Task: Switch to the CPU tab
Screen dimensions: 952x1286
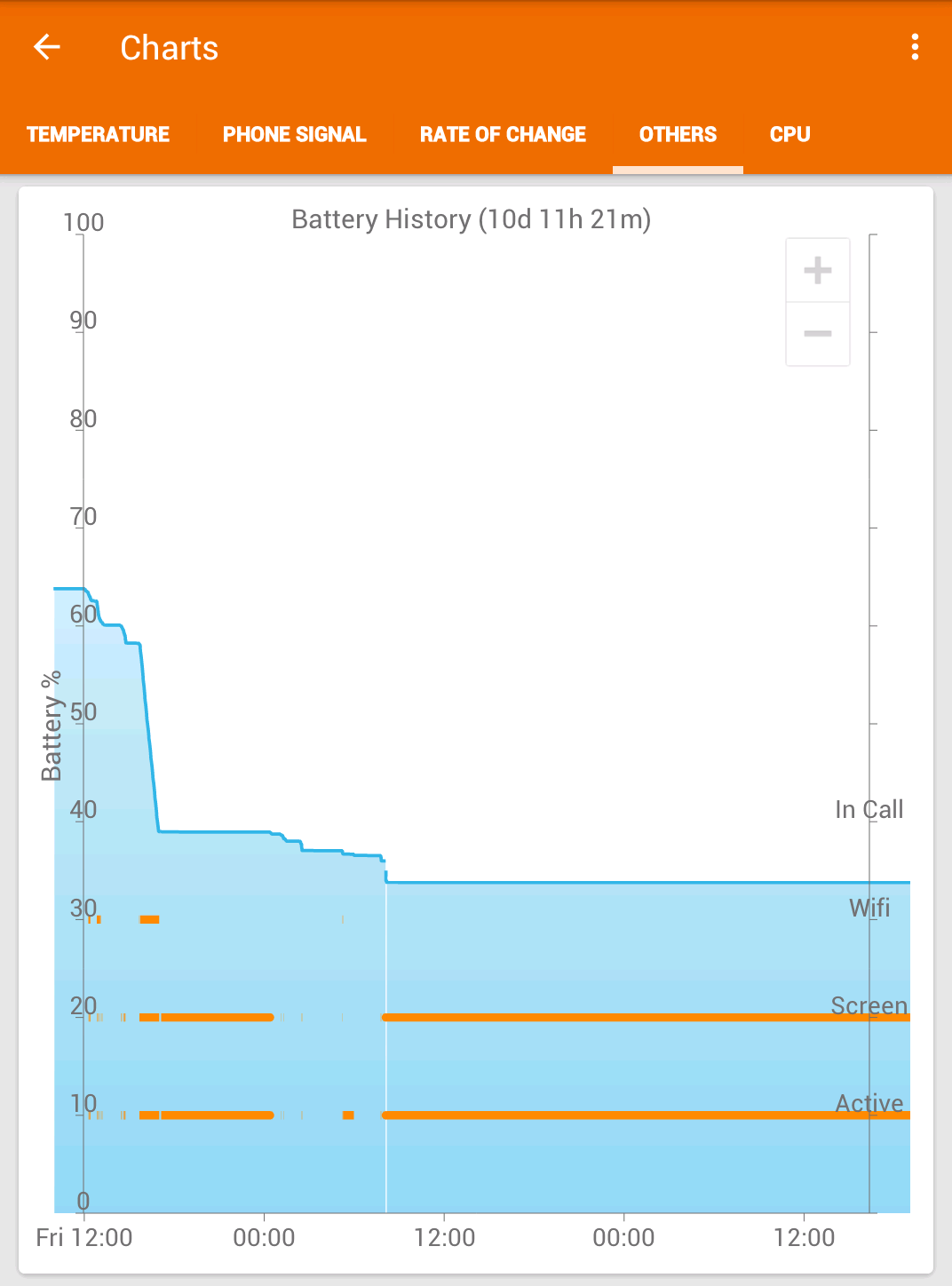Action: [x=789, y=134]
